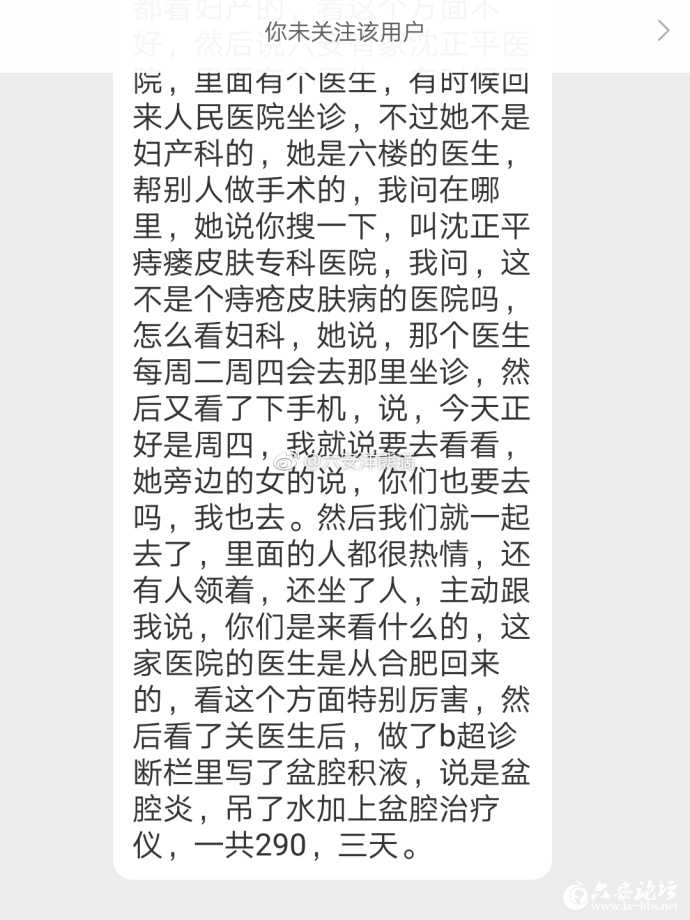690x920 pixels.
Task: Open the 你未关注该用户 banner
Action: point(344,32)
